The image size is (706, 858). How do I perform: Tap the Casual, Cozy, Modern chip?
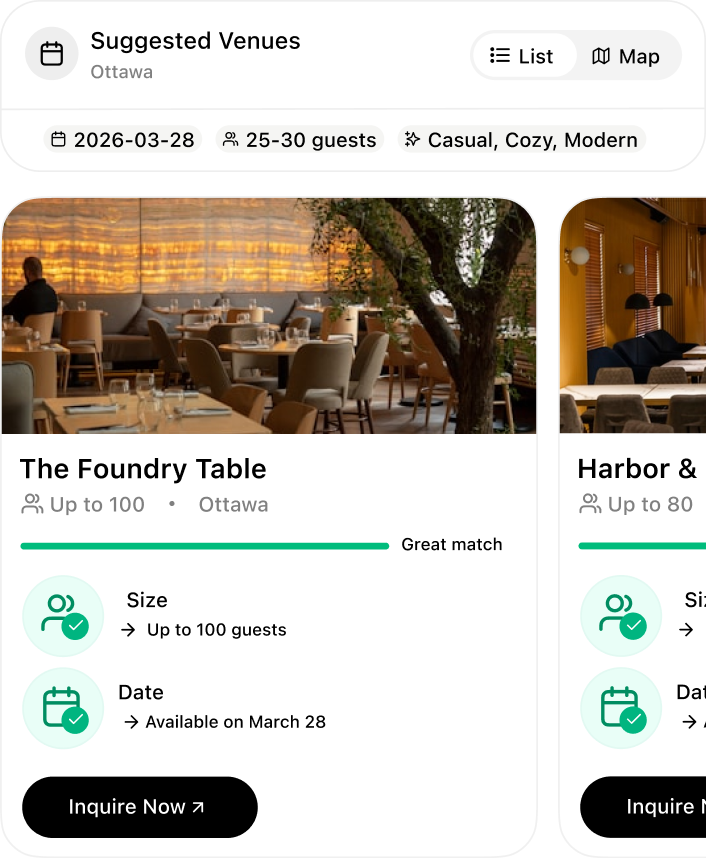[521, 140]
